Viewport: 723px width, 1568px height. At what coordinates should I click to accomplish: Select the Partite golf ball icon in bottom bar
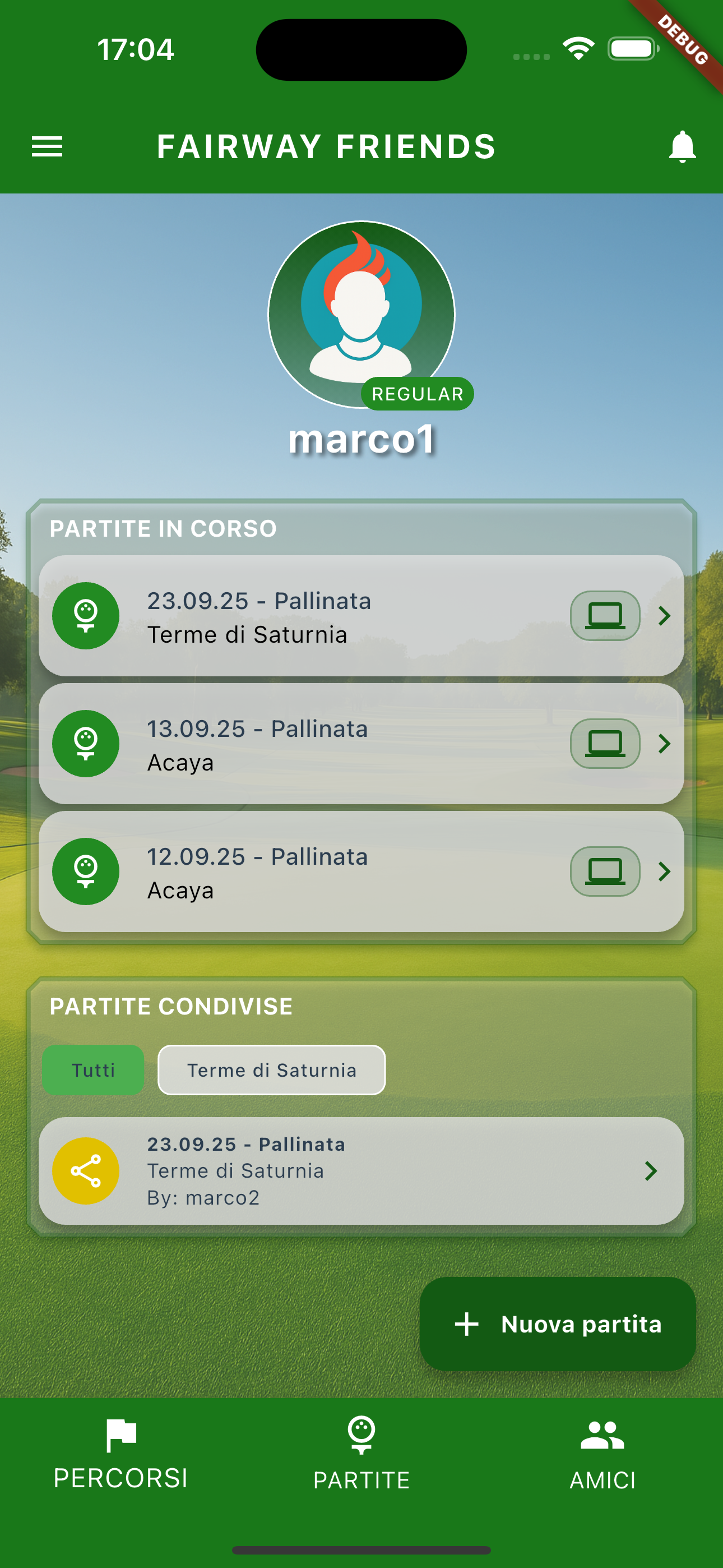coord(361,1435)
